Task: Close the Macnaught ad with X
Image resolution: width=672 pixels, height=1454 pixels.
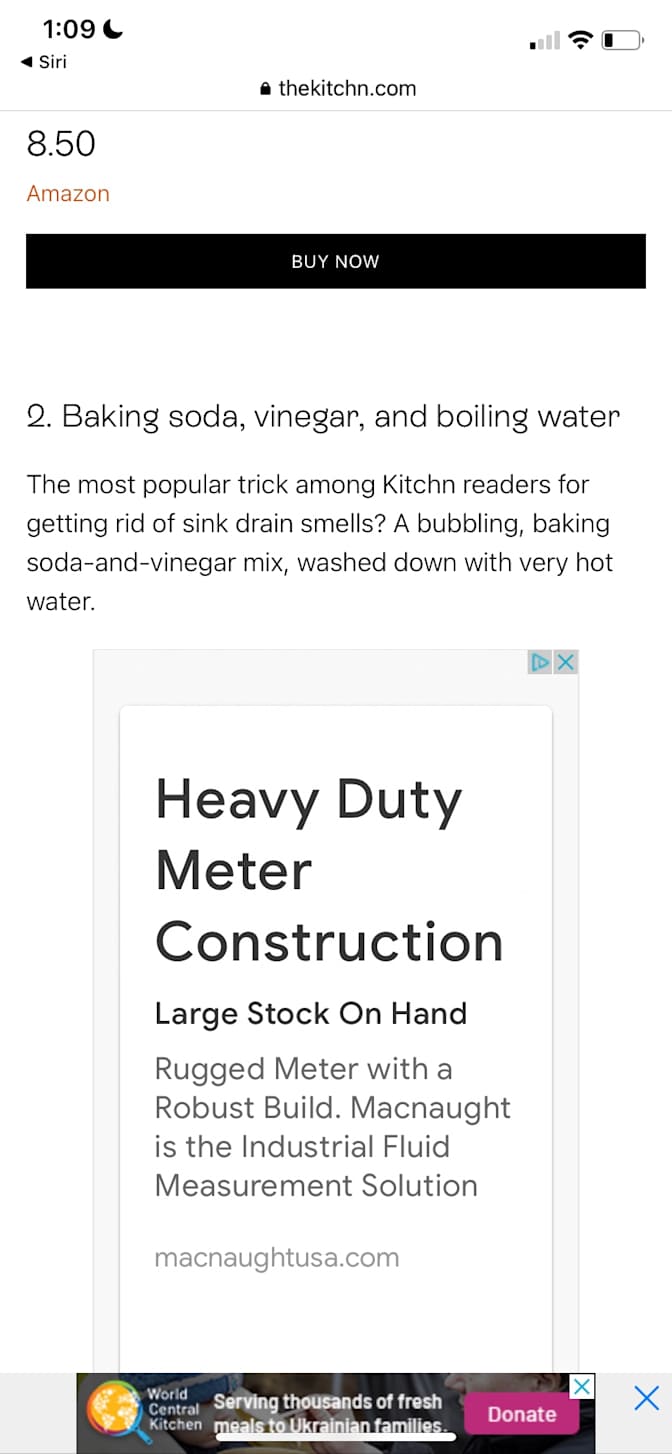Action: point(566,662)
